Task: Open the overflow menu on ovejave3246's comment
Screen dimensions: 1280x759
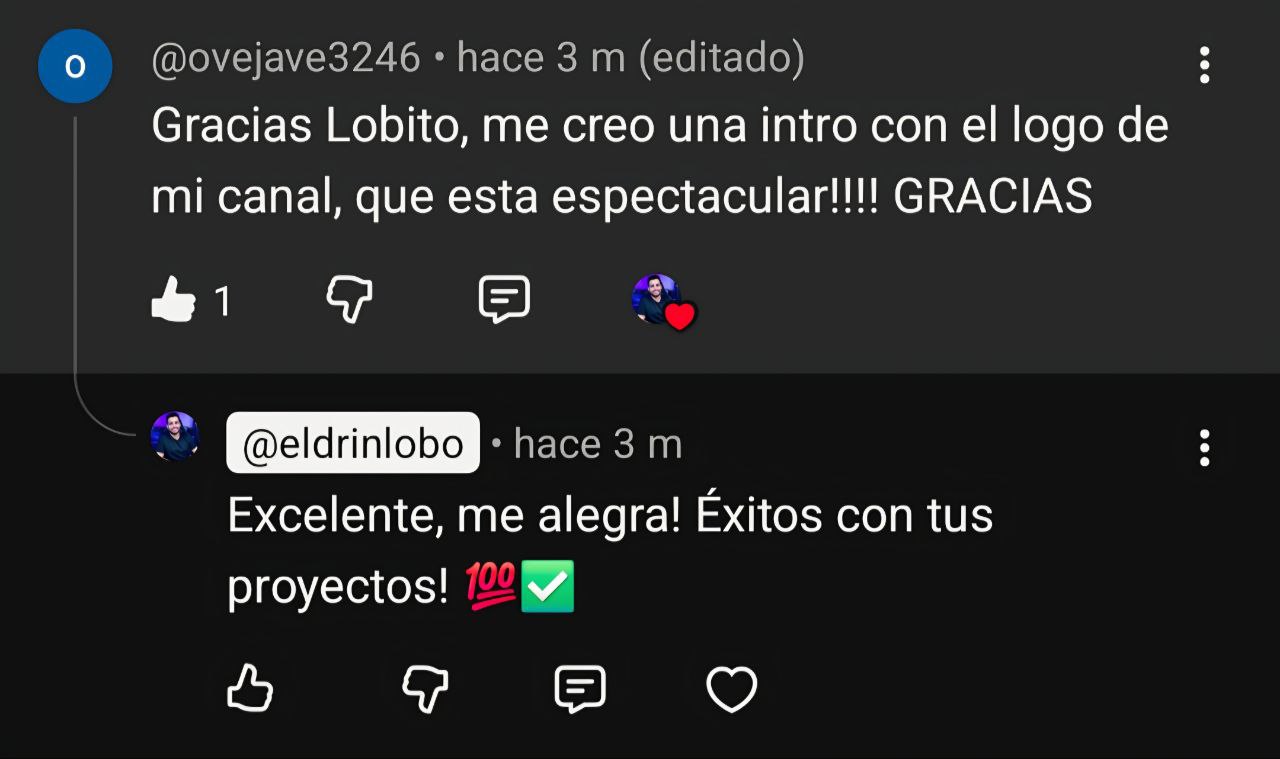Action: pyautogui.click(x=1204, y=65)
